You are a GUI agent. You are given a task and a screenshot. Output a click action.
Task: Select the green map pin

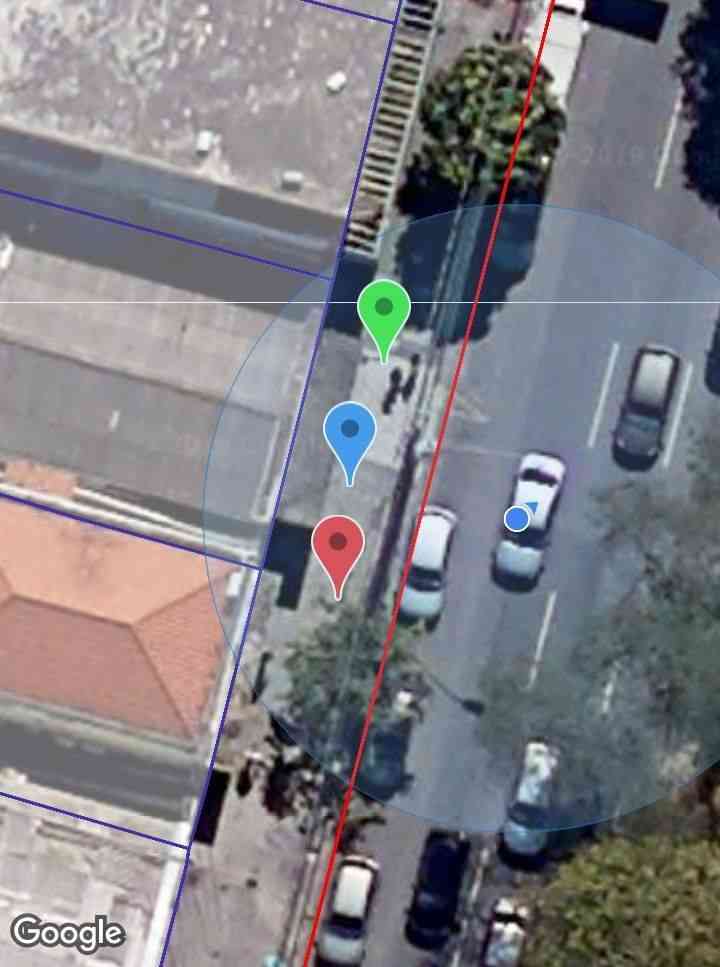pos(384,311)
